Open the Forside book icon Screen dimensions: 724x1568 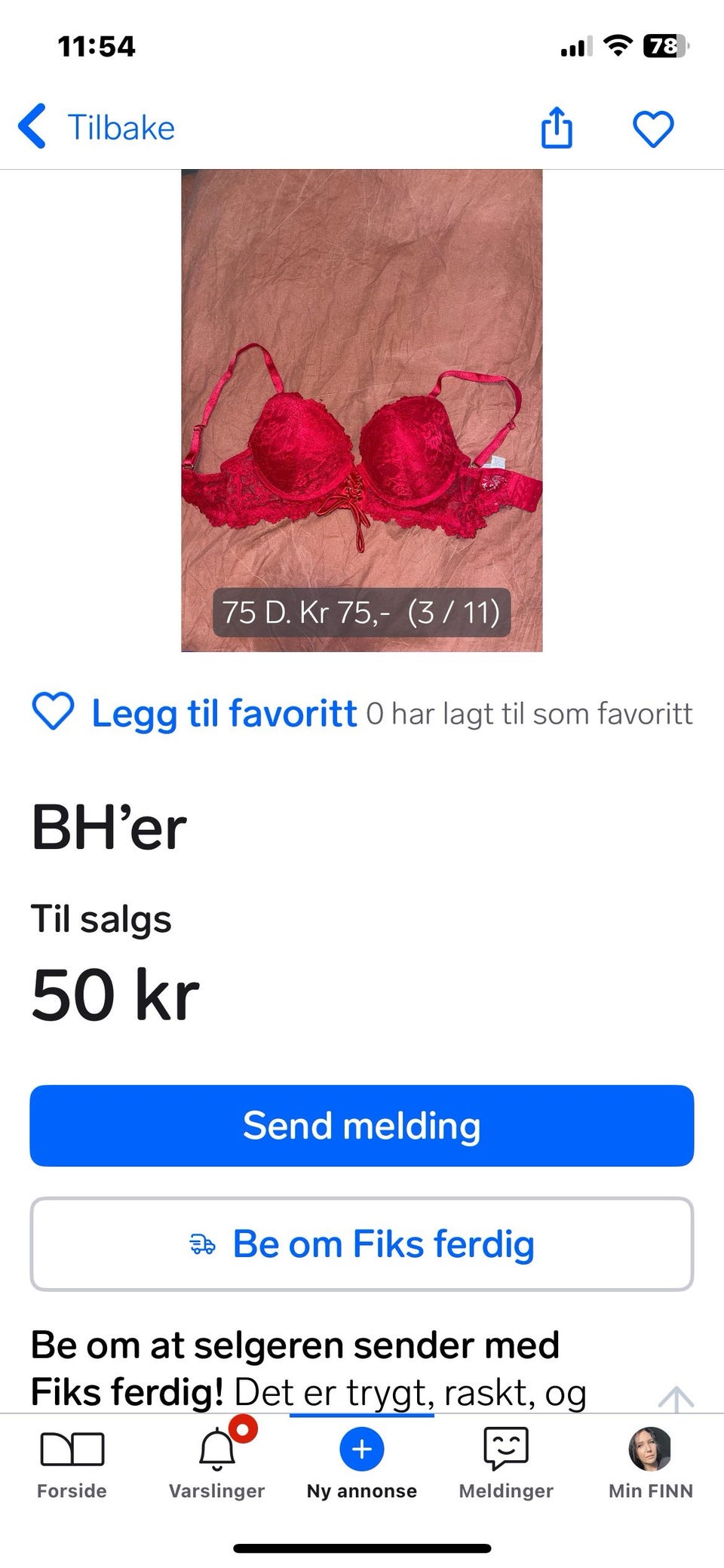coord(72,1449)
